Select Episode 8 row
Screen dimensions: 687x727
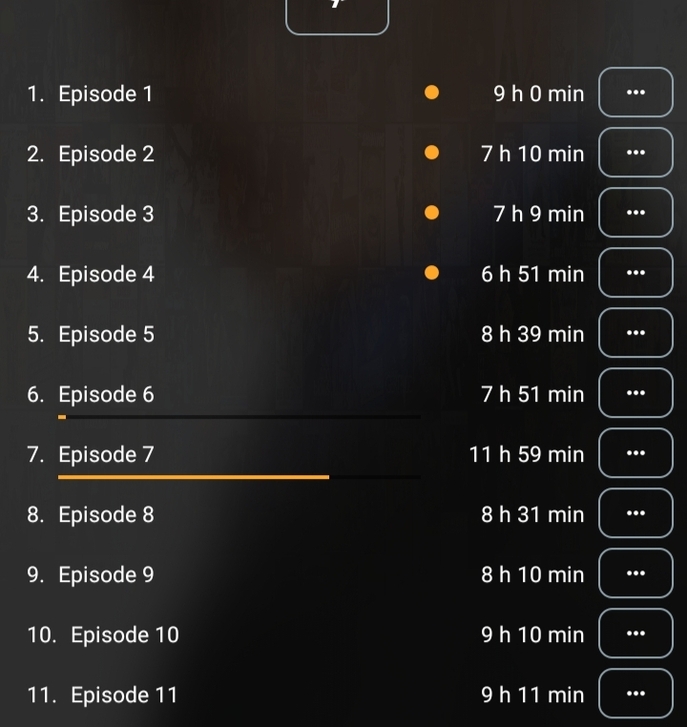click(x=106, y=514)
